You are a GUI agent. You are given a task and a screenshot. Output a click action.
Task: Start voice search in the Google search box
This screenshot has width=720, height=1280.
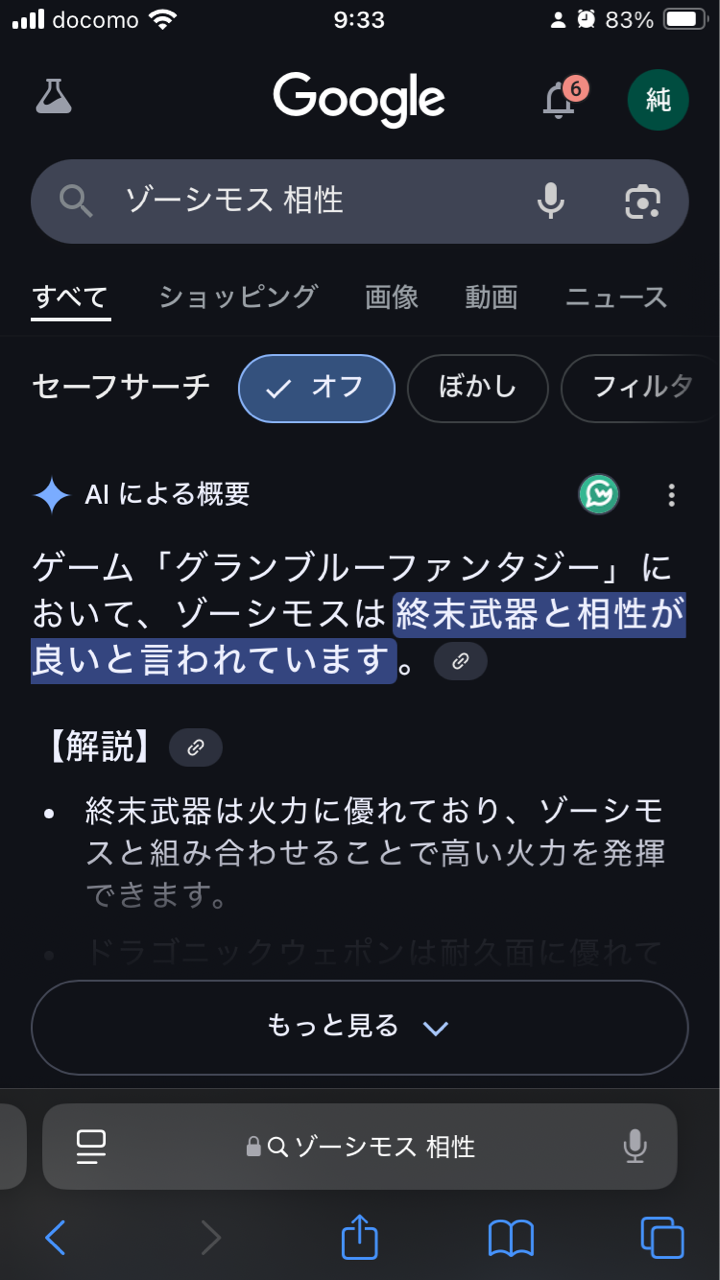(550, 201)
